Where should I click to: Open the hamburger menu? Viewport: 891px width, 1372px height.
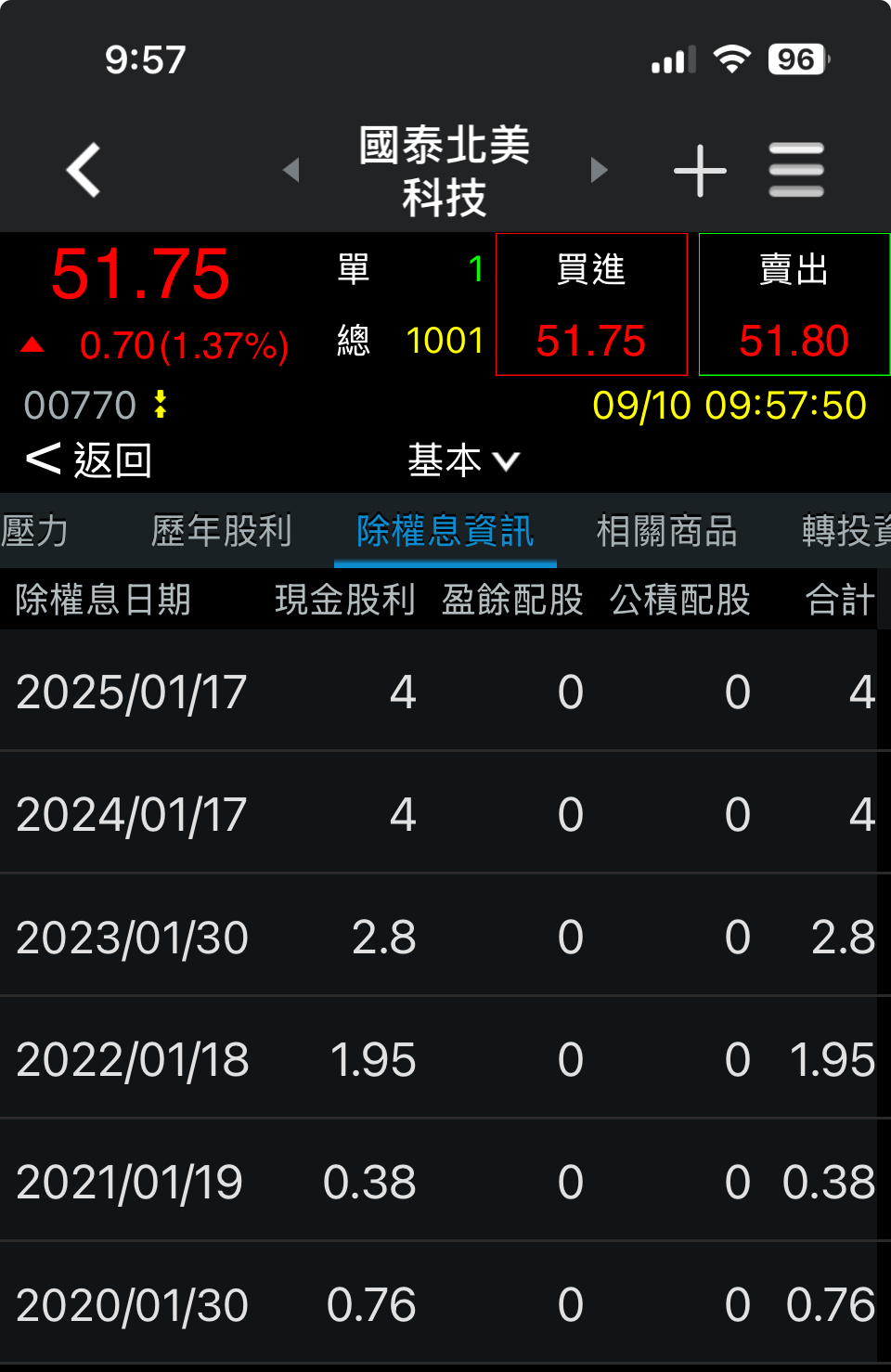point(795,170)
